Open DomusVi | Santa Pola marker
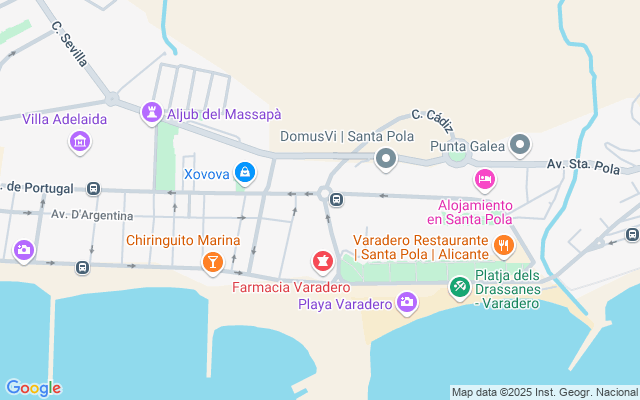The image size is (640, 400). click(386, 159)
